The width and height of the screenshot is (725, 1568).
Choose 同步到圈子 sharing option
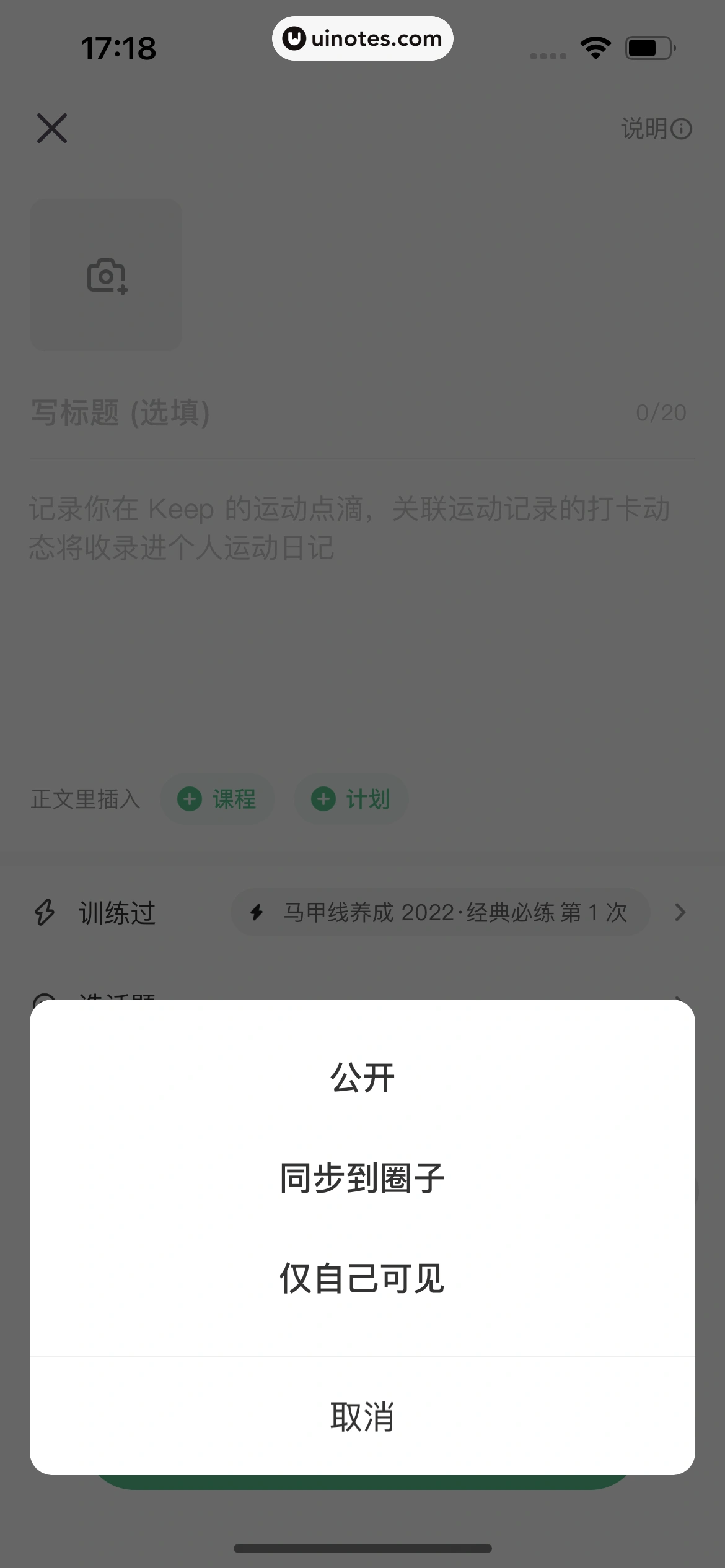pos(362,1178)
